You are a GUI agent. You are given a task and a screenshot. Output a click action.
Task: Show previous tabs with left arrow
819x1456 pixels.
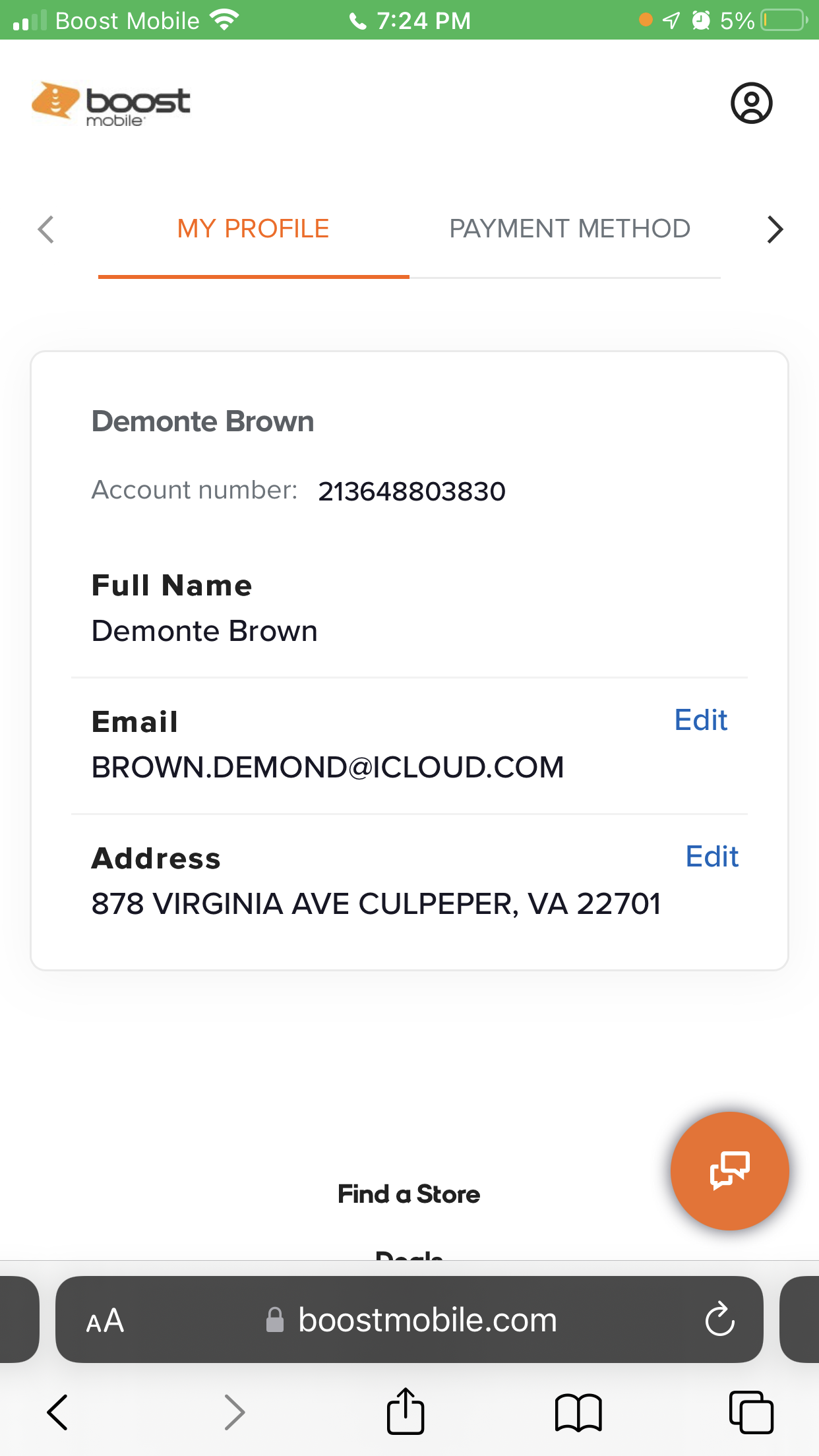[x=45, y=229]
